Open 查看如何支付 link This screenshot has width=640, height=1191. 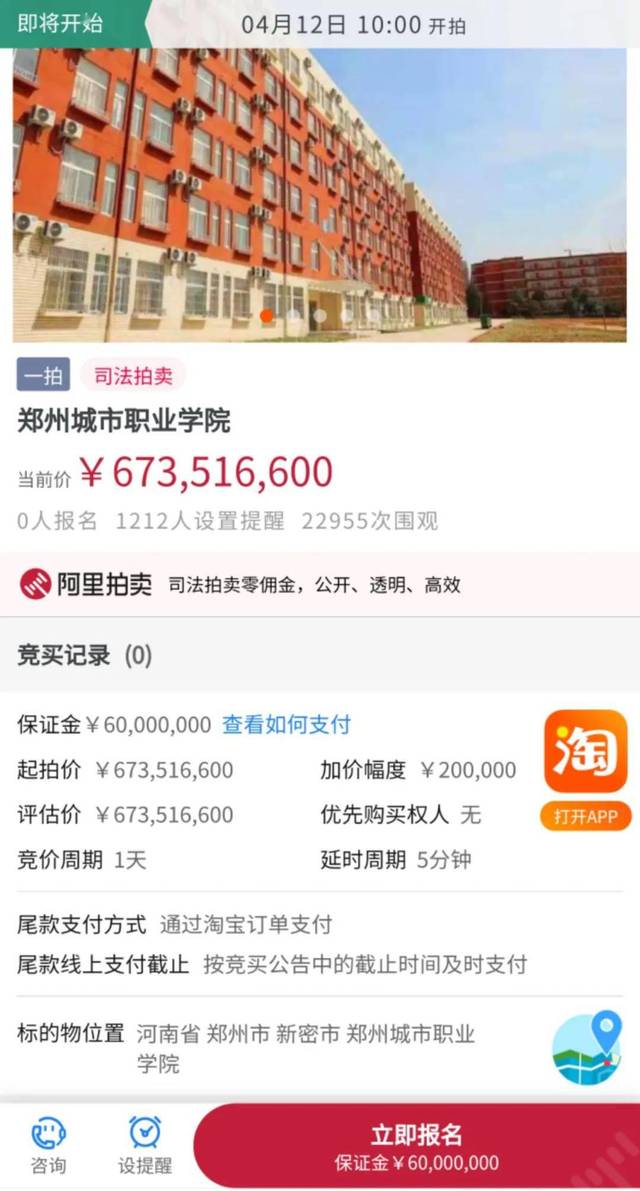(286, 725)
